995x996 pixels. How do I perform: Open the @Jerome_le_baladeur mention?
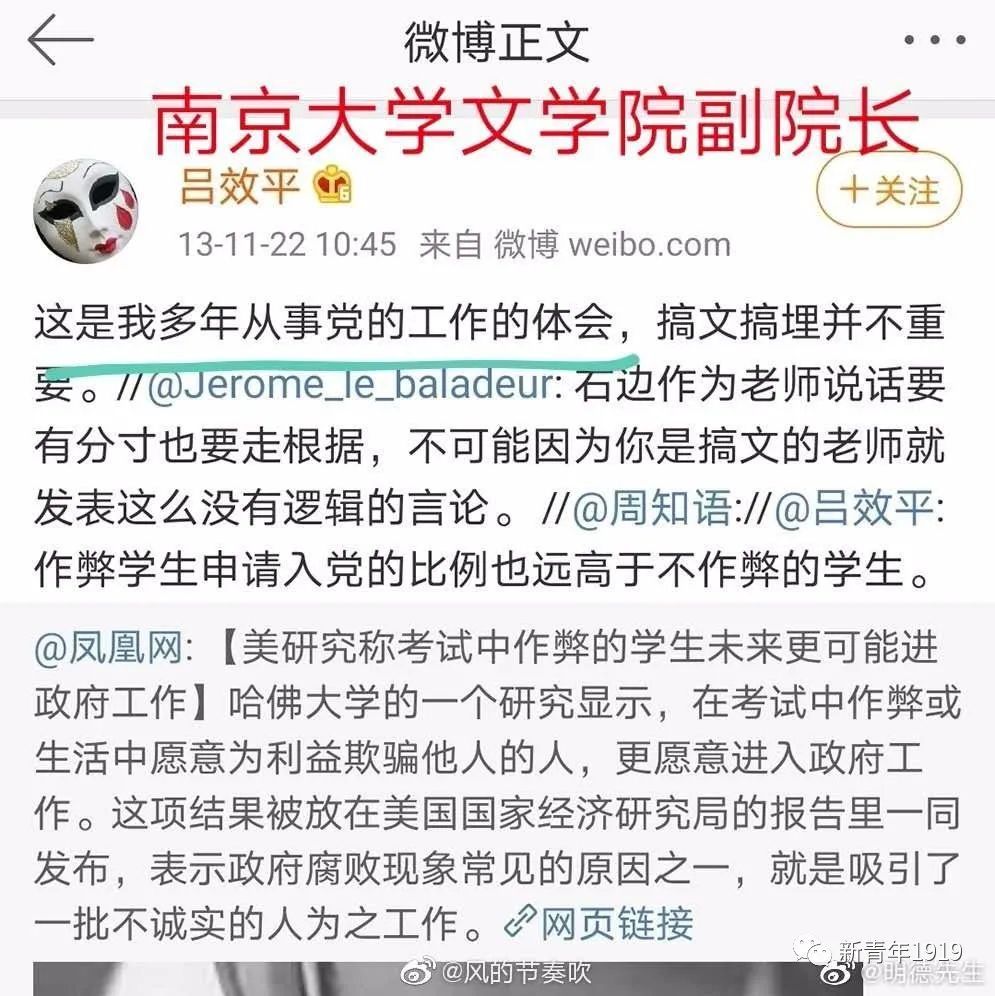(349, 387)
